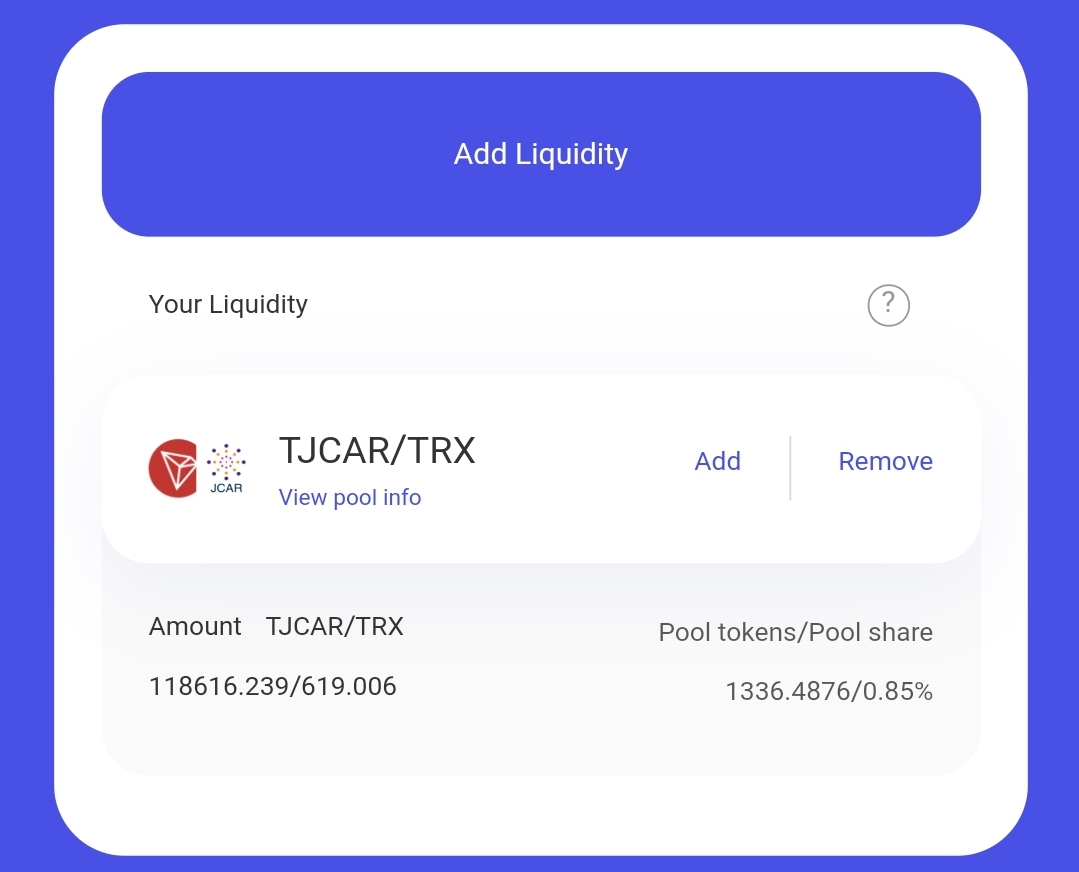This screenshot has width=1079, height=872.
Task: Remove liquidity from TJCAR/TRX
Action: point(885,461)
